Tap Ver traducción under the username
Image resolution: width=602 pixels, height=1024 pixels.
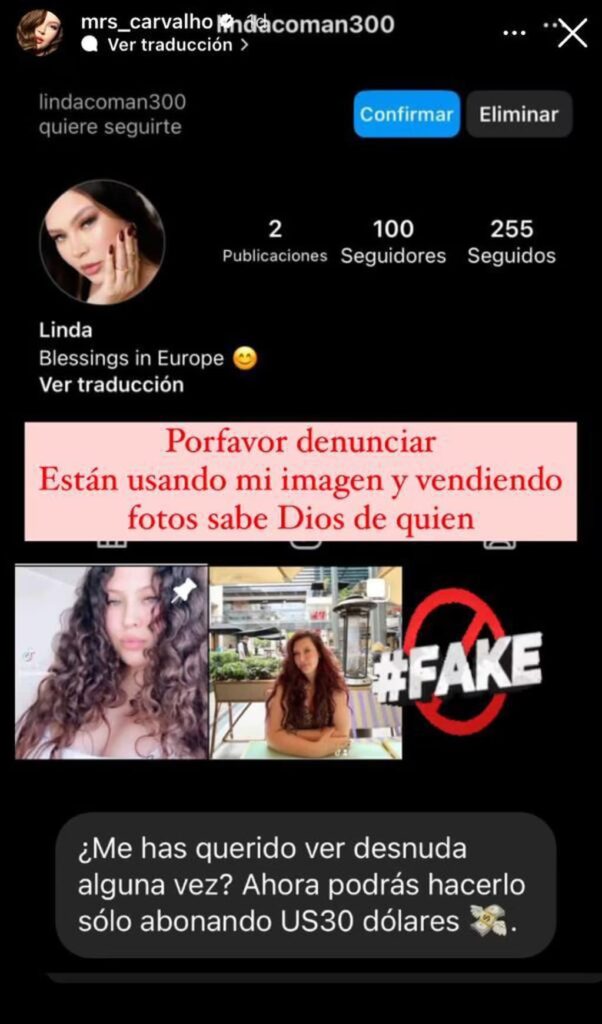click(x=169, y=45)
